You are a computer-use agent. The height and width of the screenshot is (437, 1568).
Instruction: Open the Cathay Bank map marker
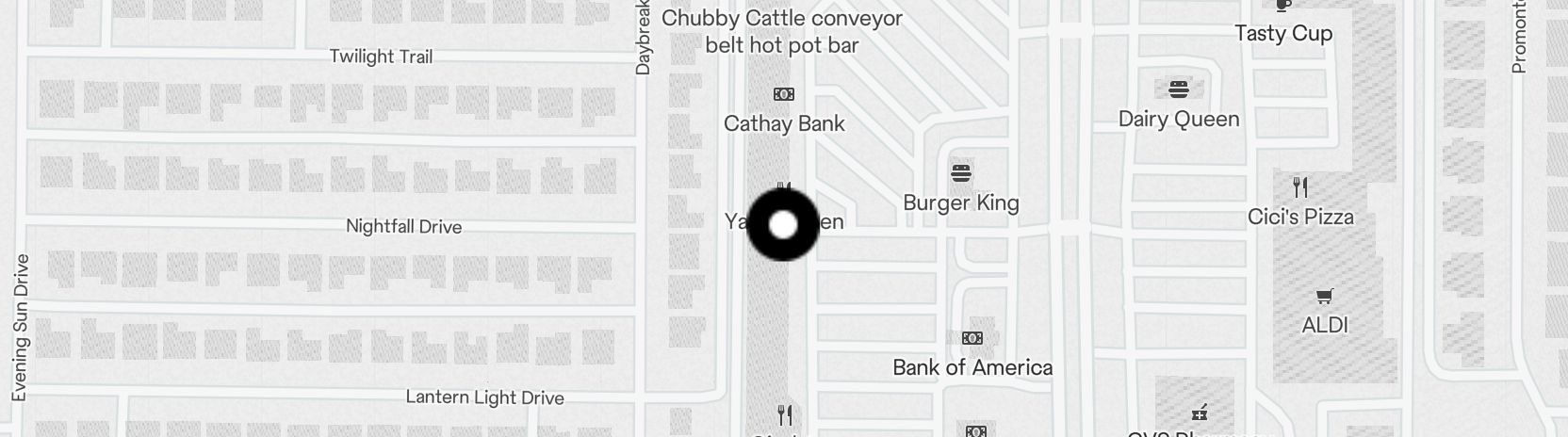[x=784, y=94]
